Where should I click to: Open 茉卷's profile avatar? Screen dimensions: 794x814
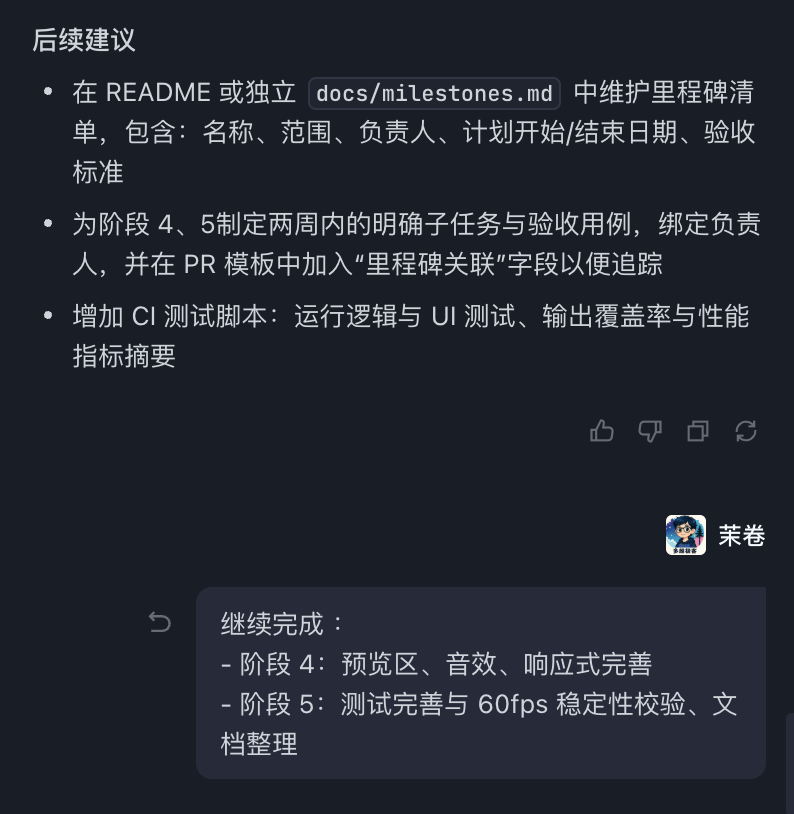[686, 536]
